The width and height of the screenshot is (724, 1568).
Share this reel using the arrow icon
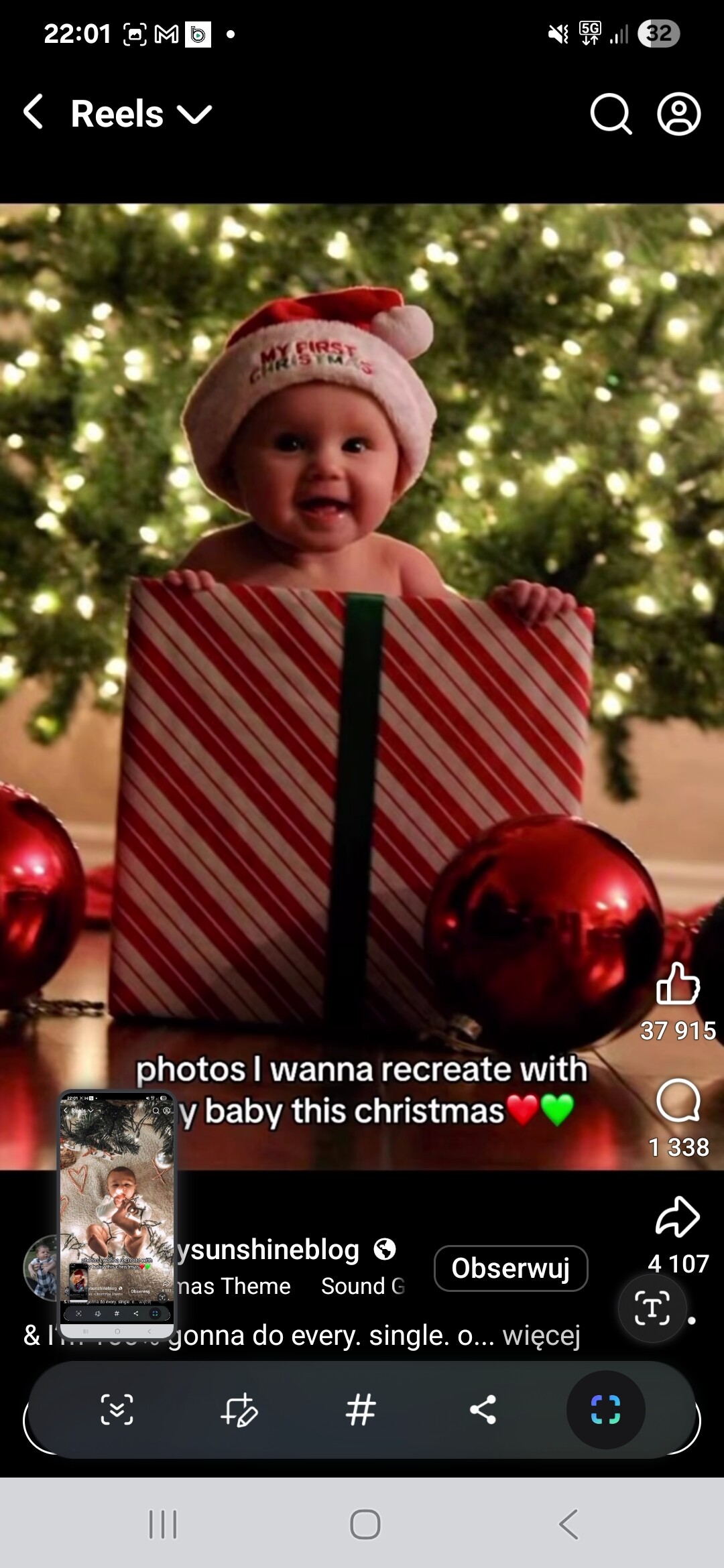click(678, 1217)
